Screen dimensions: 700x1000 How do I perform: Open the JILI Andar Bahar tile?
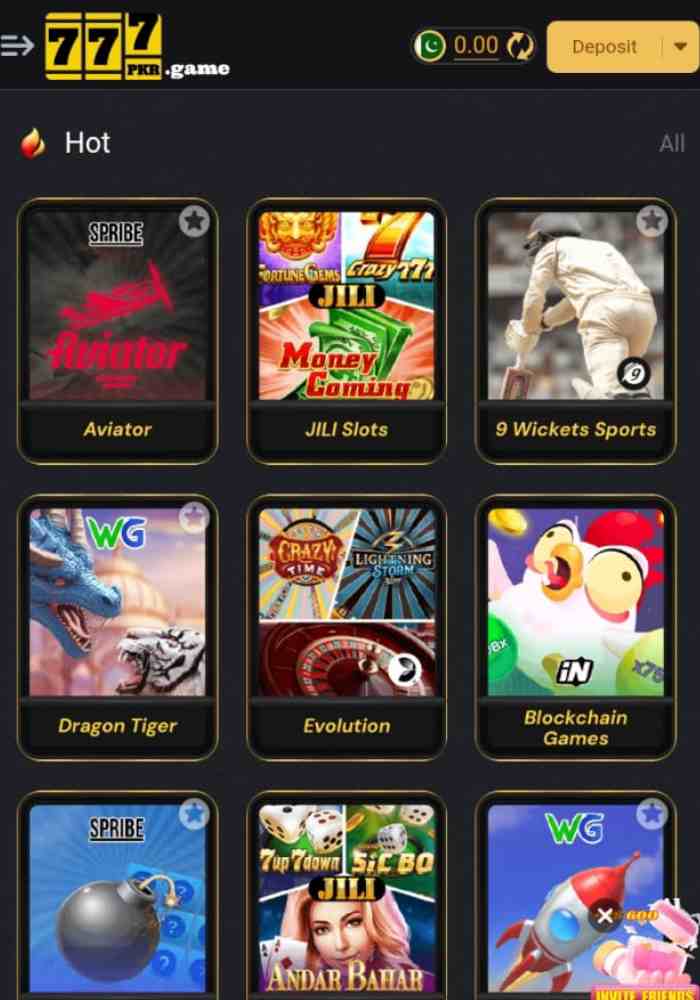point(346,900)
